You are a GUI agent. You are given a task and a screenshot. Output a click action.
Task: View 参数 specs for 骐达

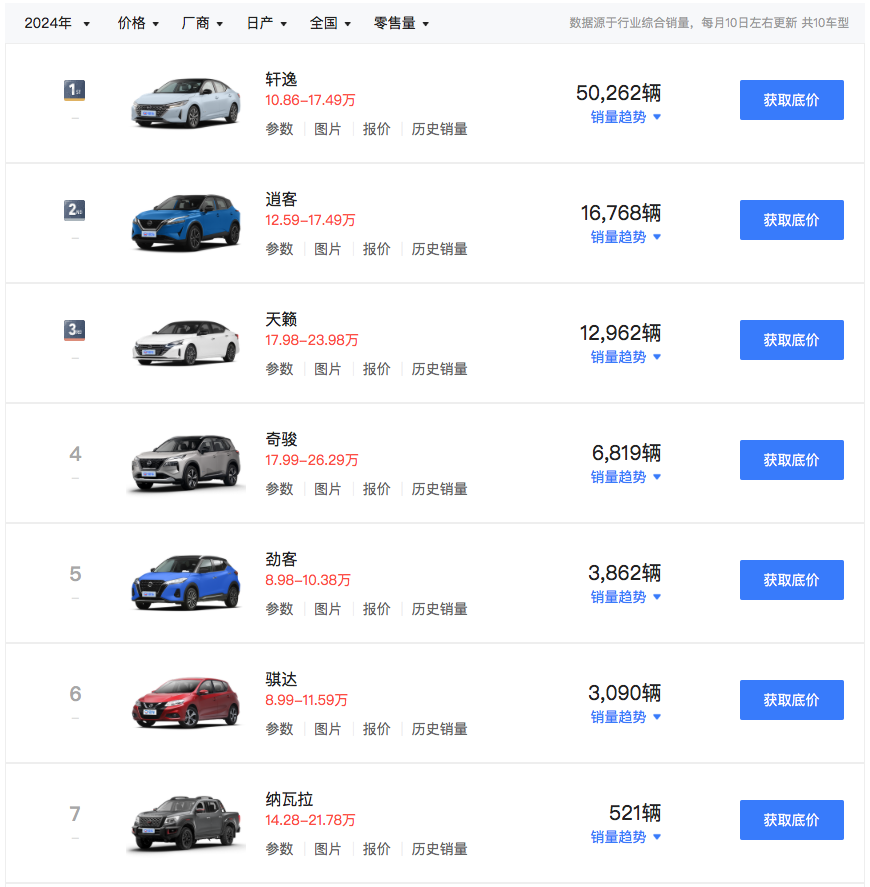point(279,729)
